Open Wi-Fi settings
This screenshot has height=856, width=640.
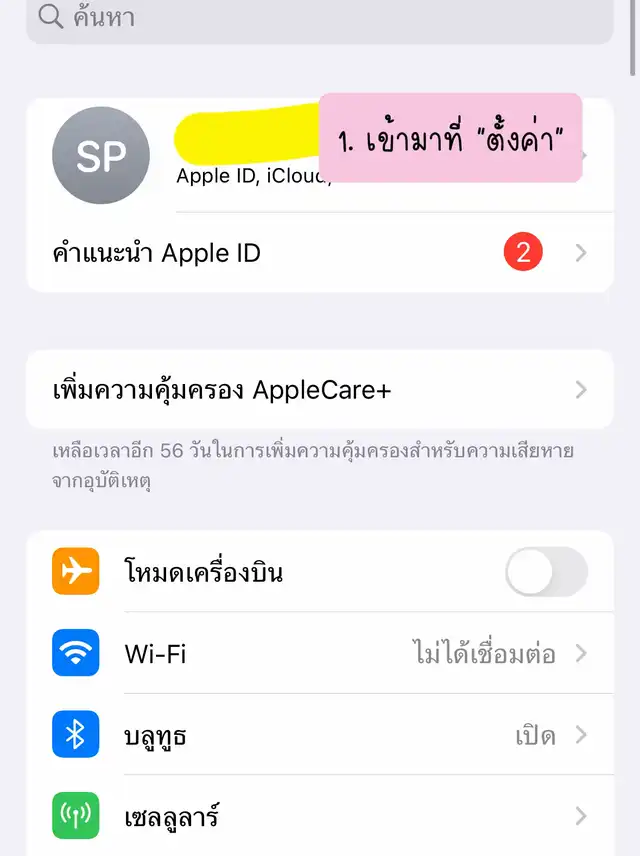coord(320,654)
